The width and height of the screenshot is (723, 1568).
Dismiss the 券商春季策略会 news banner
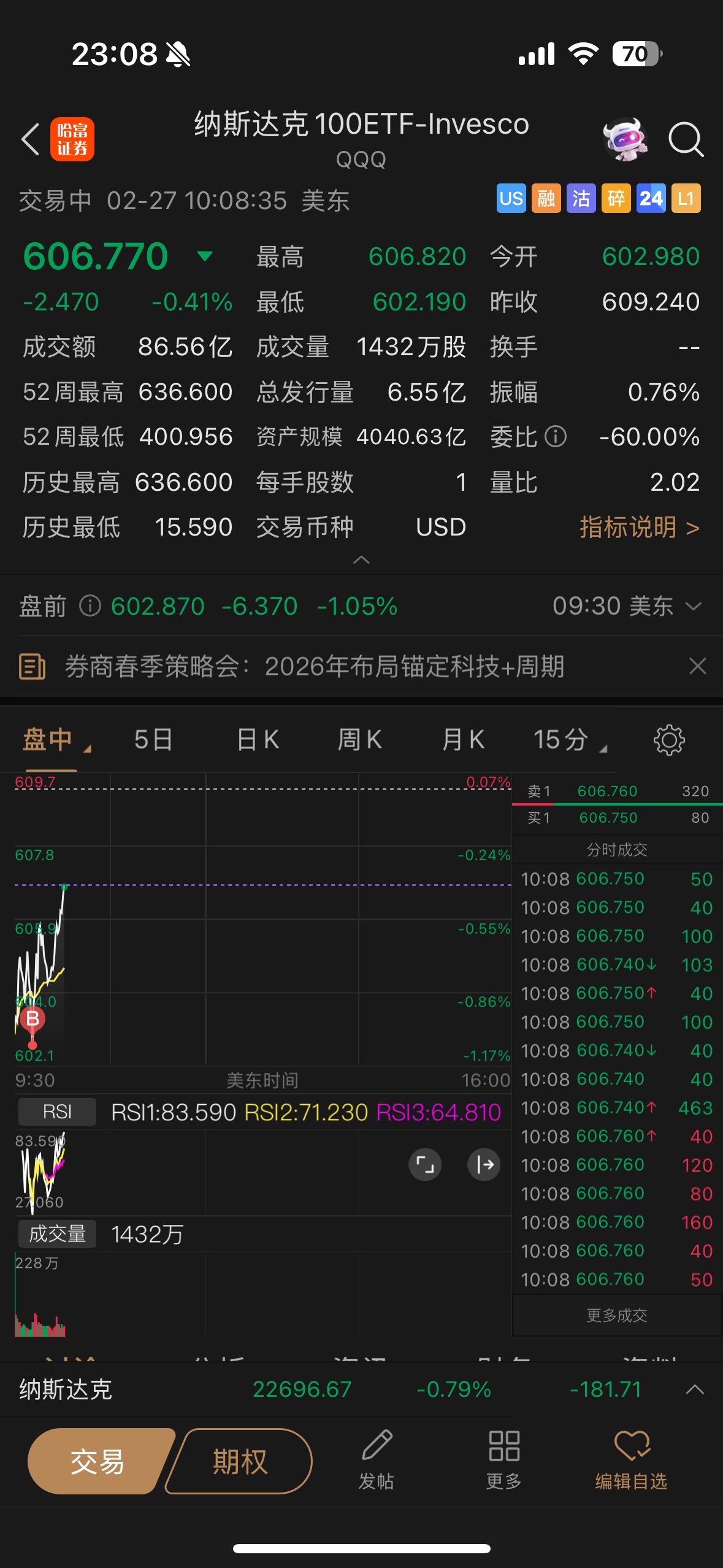pyautogui.click(x=697, y=666)
